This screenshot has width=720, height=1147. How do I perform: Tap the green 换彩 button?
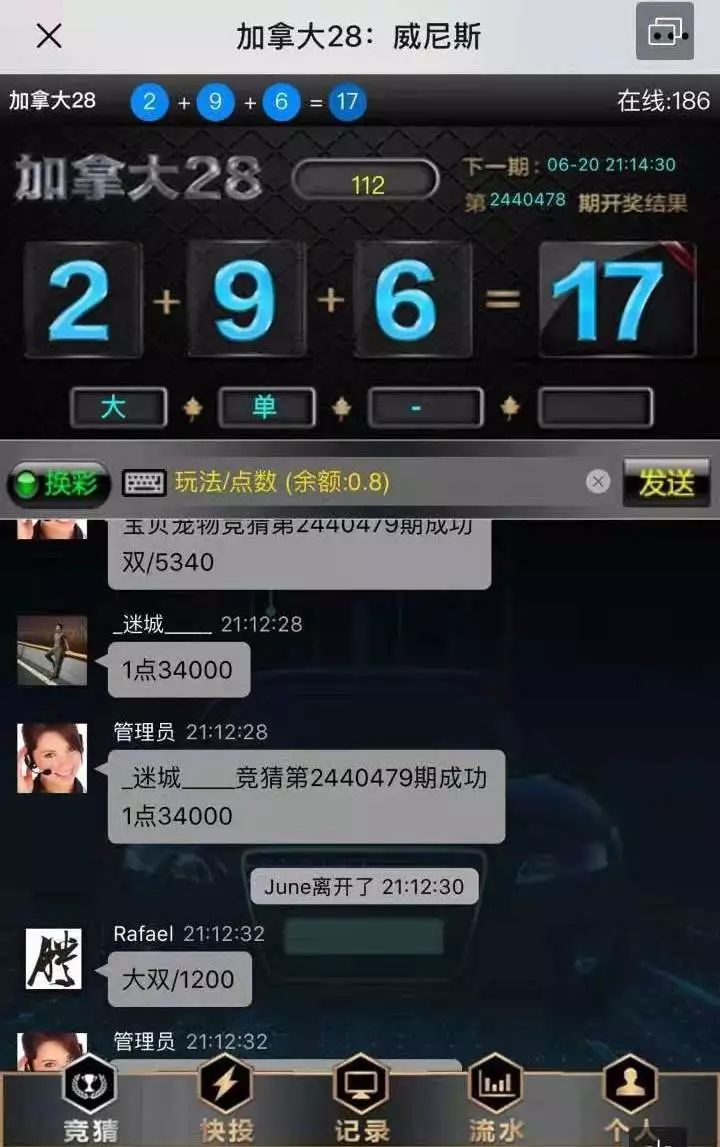click(59, 484)
